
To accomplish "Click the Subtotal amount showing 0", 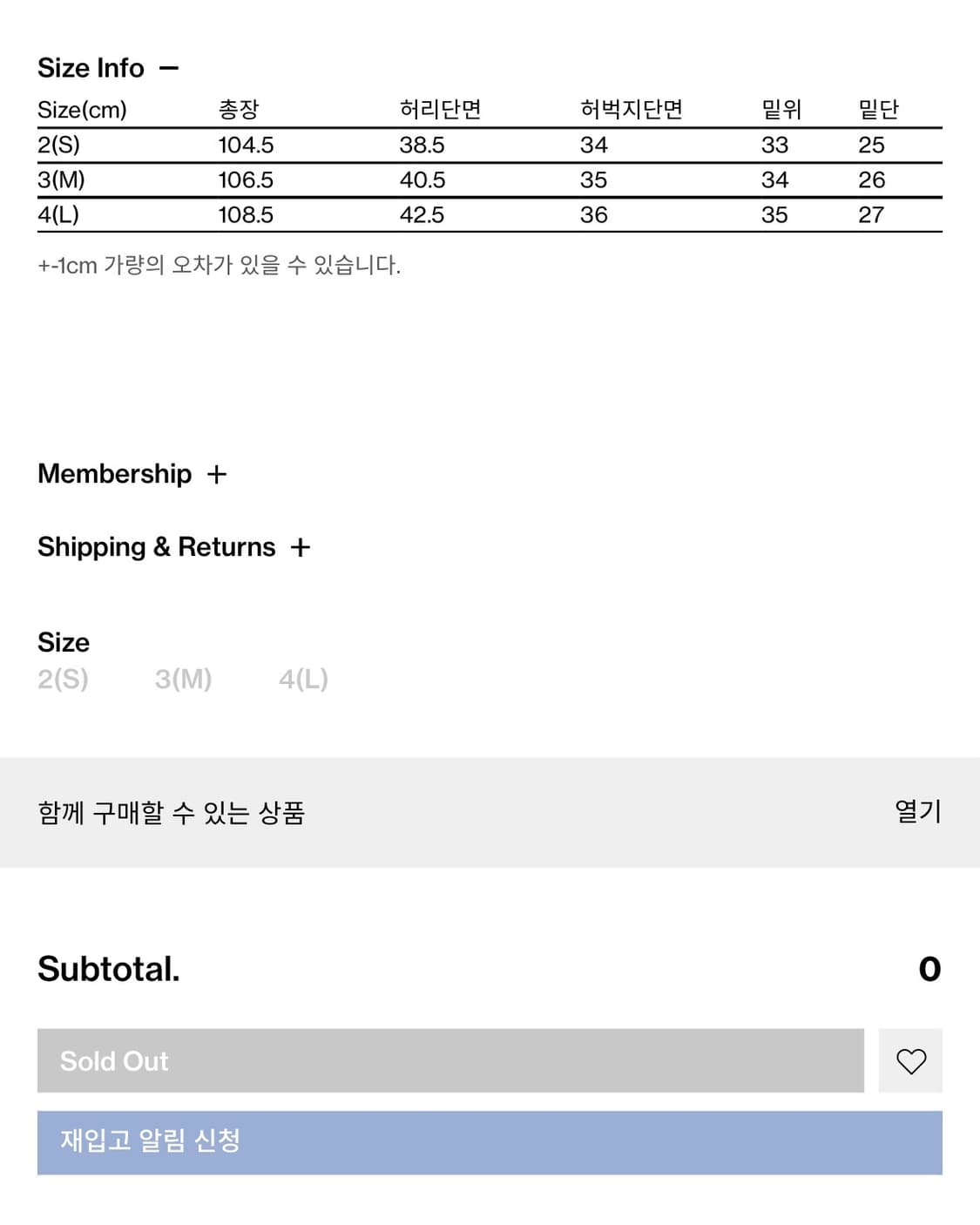I will pos(931,970).
